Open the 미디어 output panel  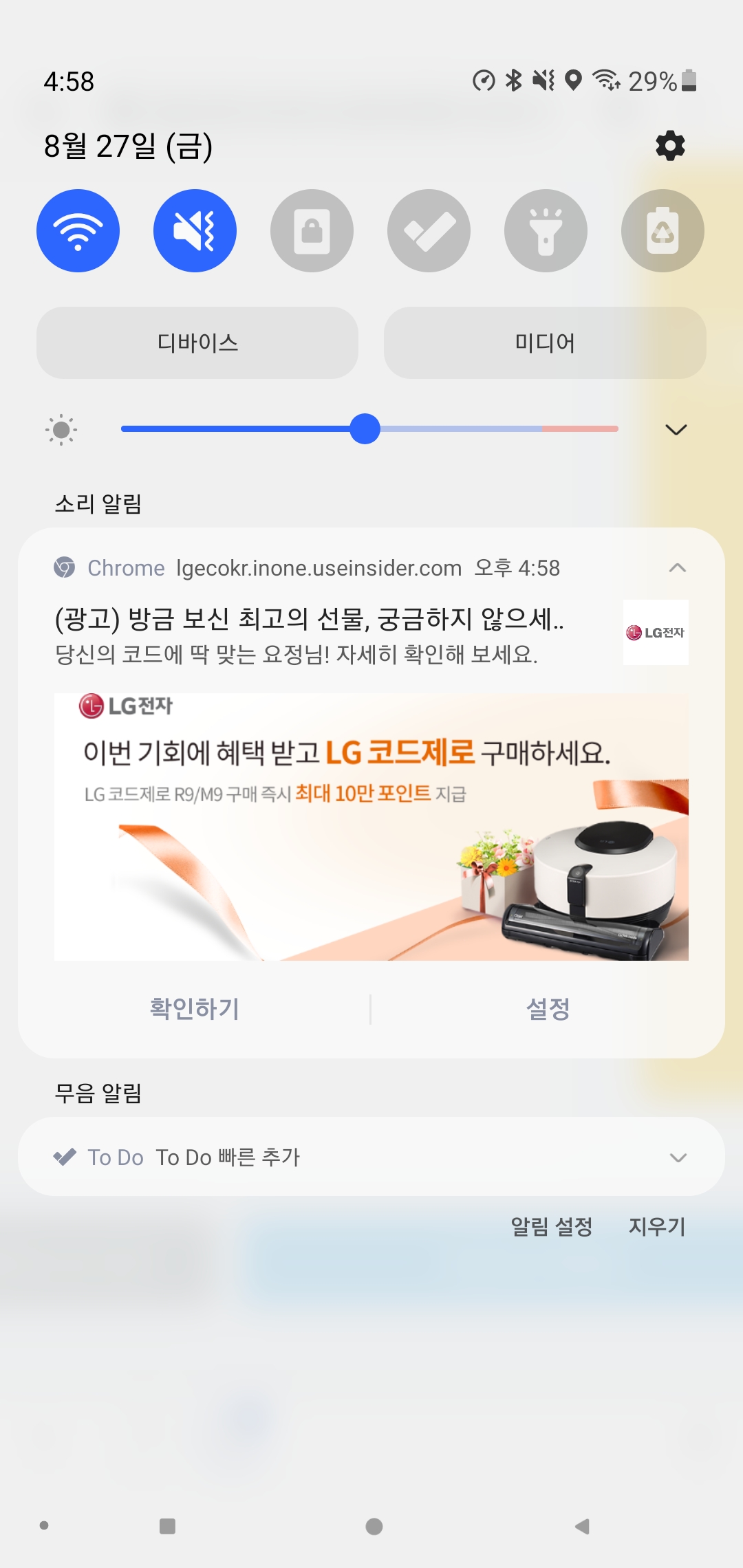(x=545, y=342)
